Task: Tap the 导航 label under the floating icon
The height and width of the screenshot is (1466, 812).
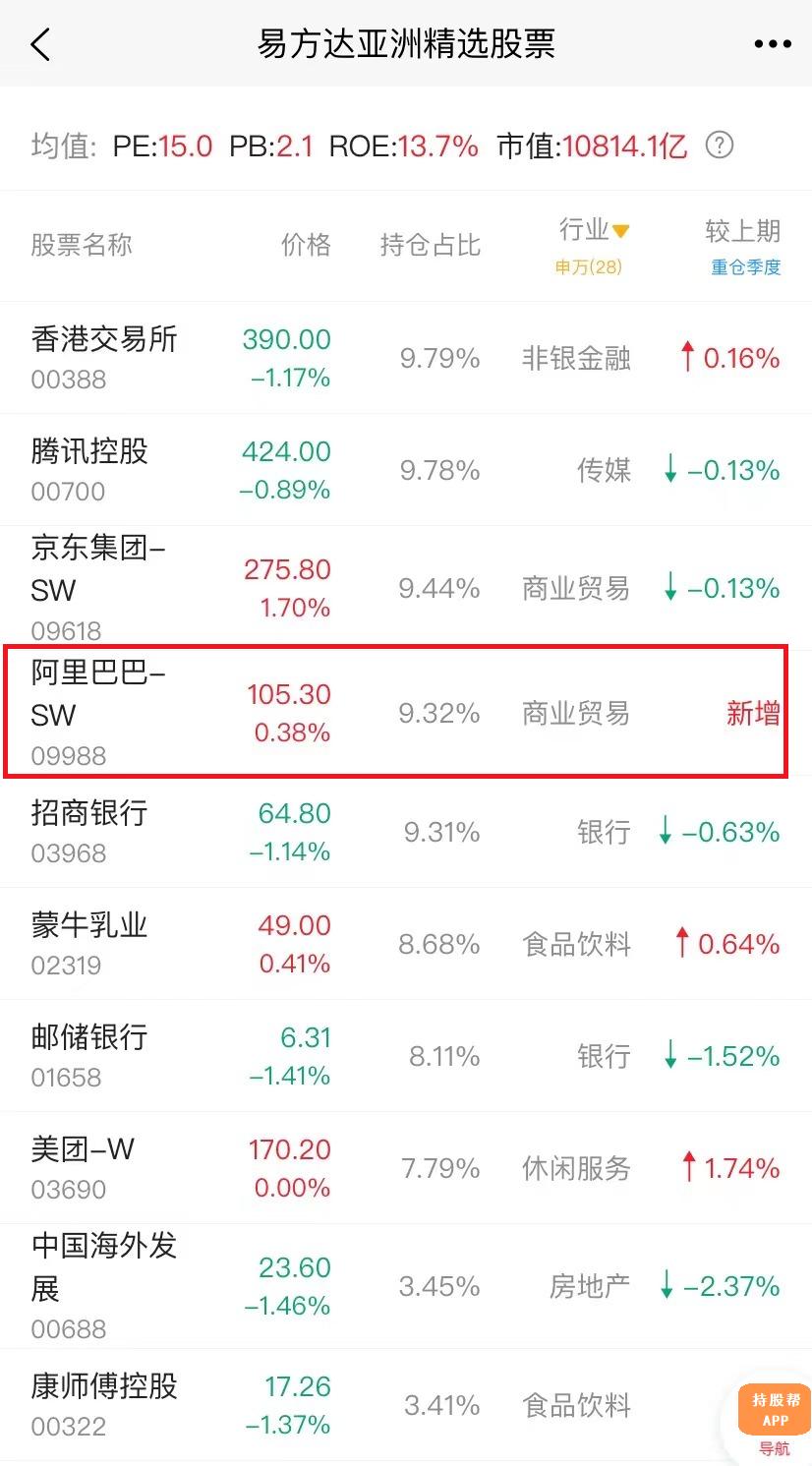Action: pos(775,1447)
